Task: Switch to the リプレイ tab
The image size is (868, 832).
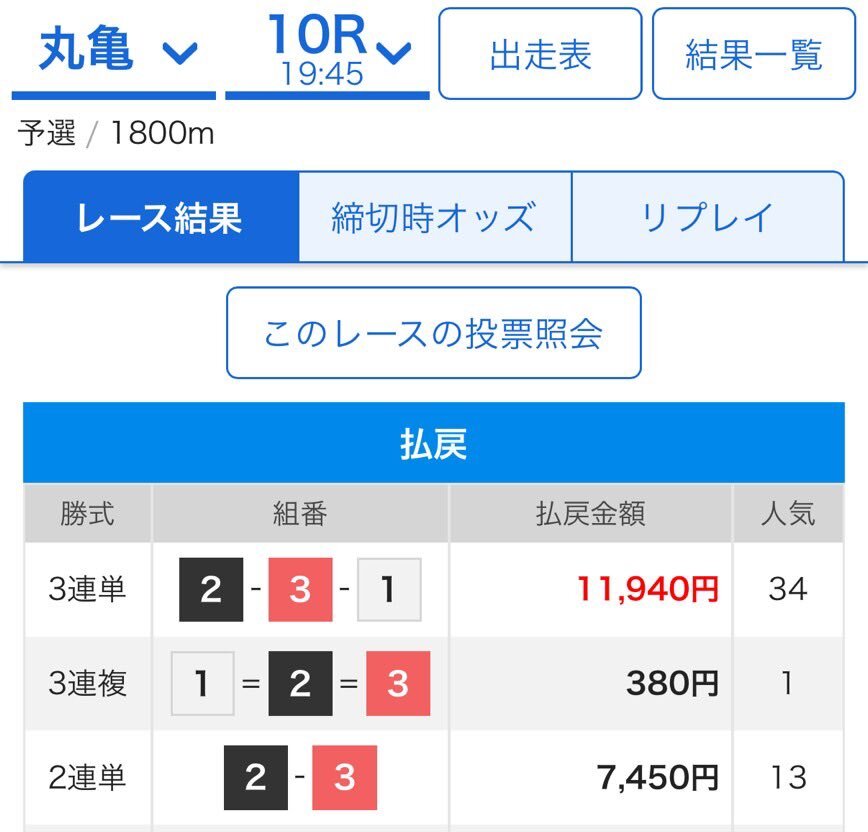Action: click(707, 217)
